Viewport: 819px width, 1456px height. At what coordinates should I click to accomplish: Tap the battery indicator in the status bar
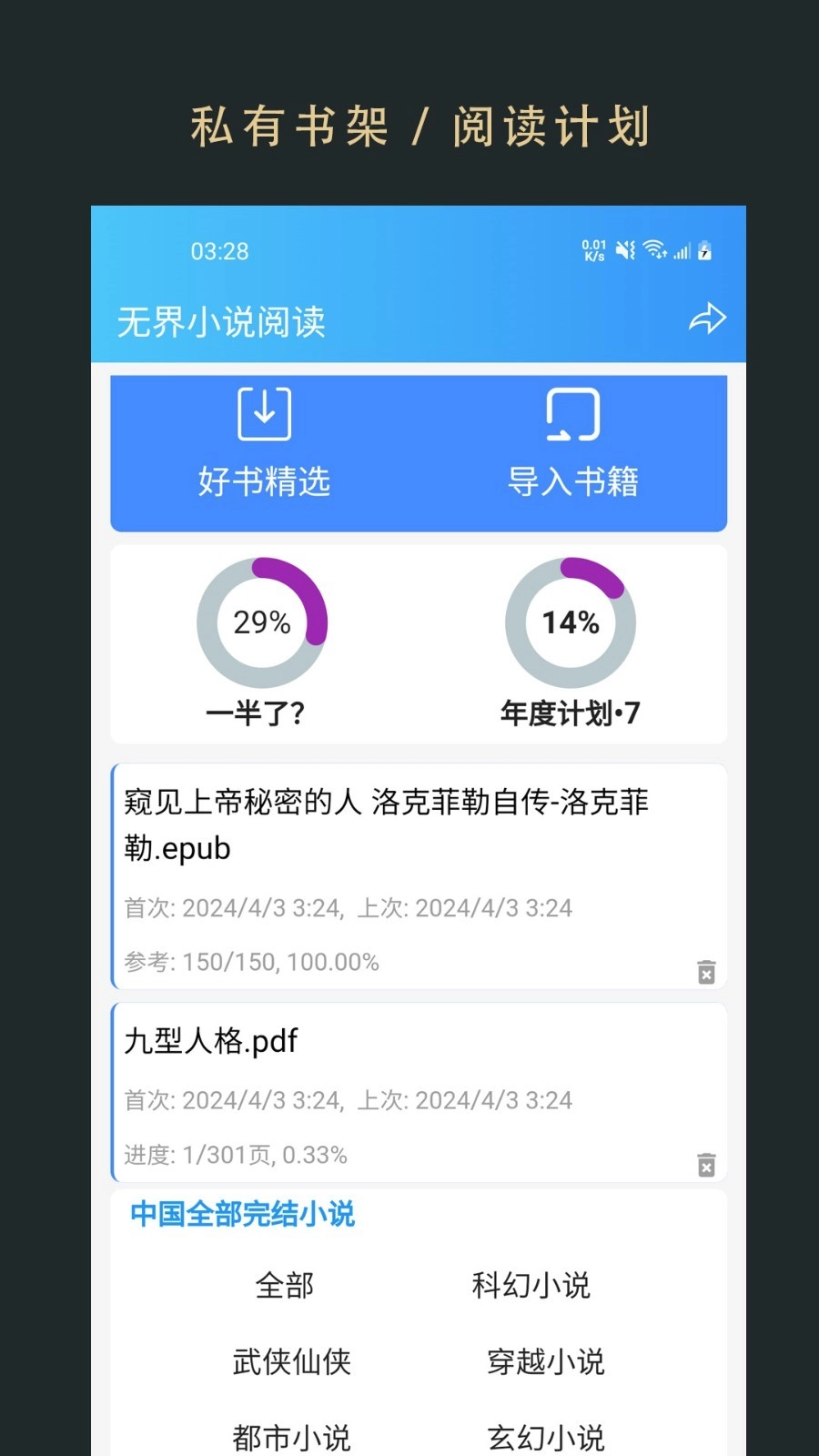click(x=703, y=251)
